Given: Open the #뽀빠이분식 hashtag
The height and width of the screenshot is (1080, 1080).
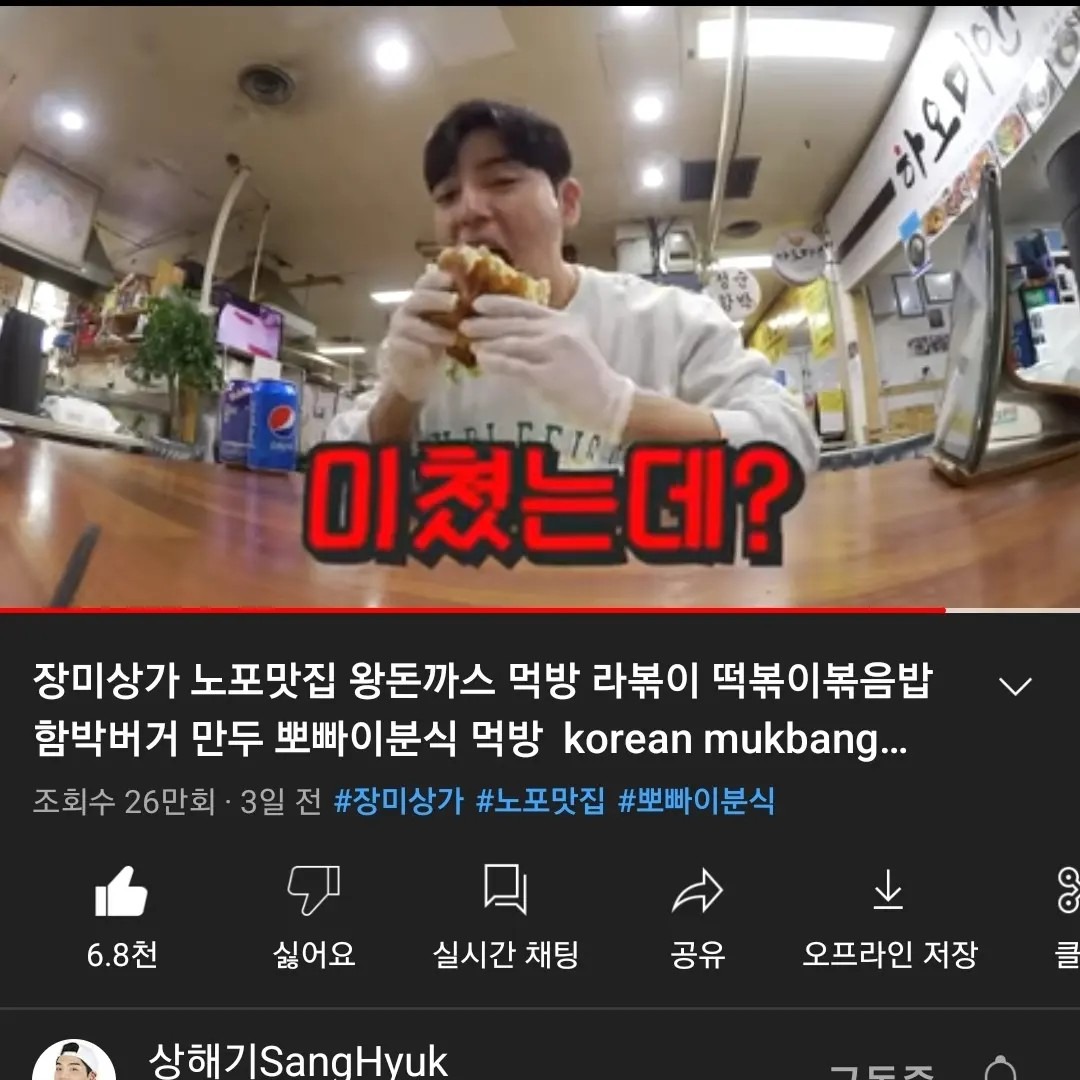Looking at the screenshot, I should [x=696, y=801].
